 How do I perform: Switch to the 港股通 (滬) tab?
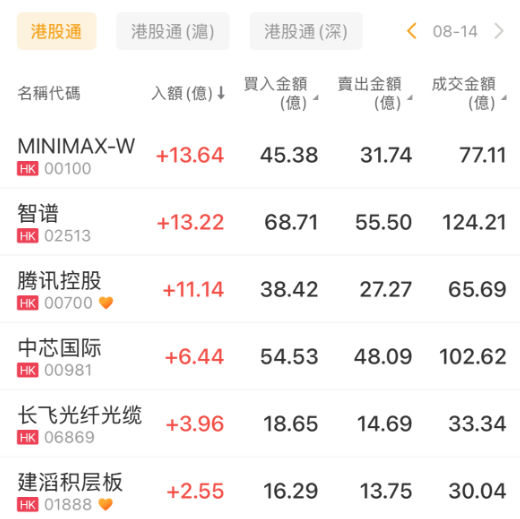[173, 31]
